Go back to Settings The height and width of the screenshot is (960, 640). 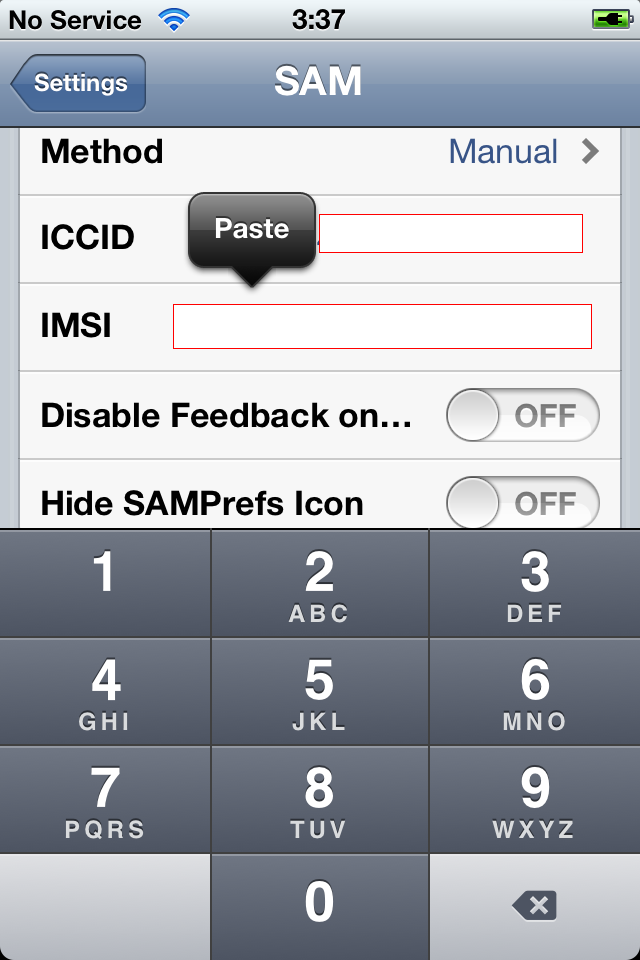[80, 83]
